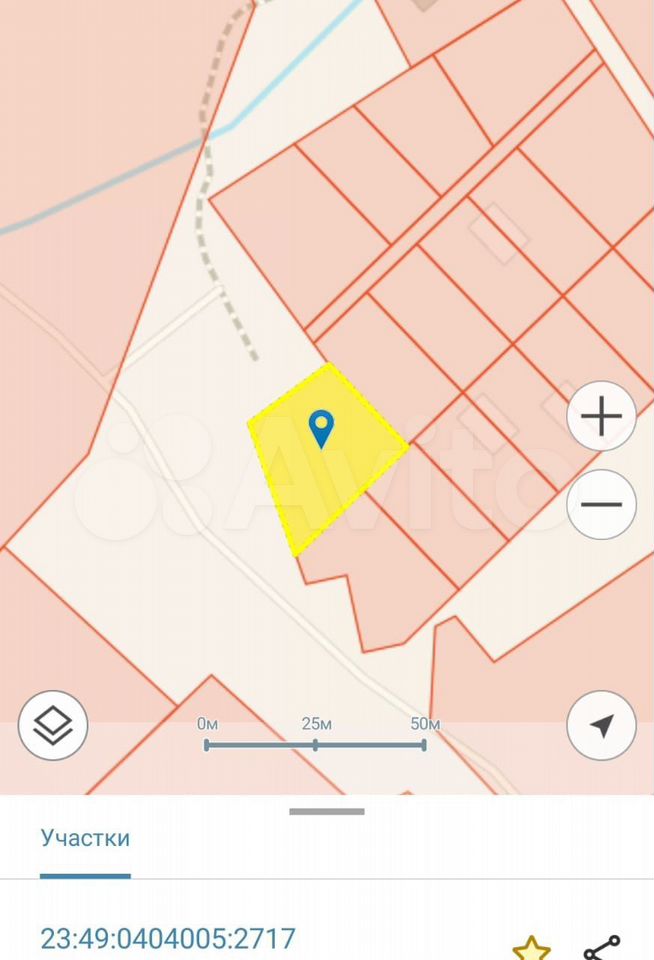Select the Участки tab

click(85, 838)
